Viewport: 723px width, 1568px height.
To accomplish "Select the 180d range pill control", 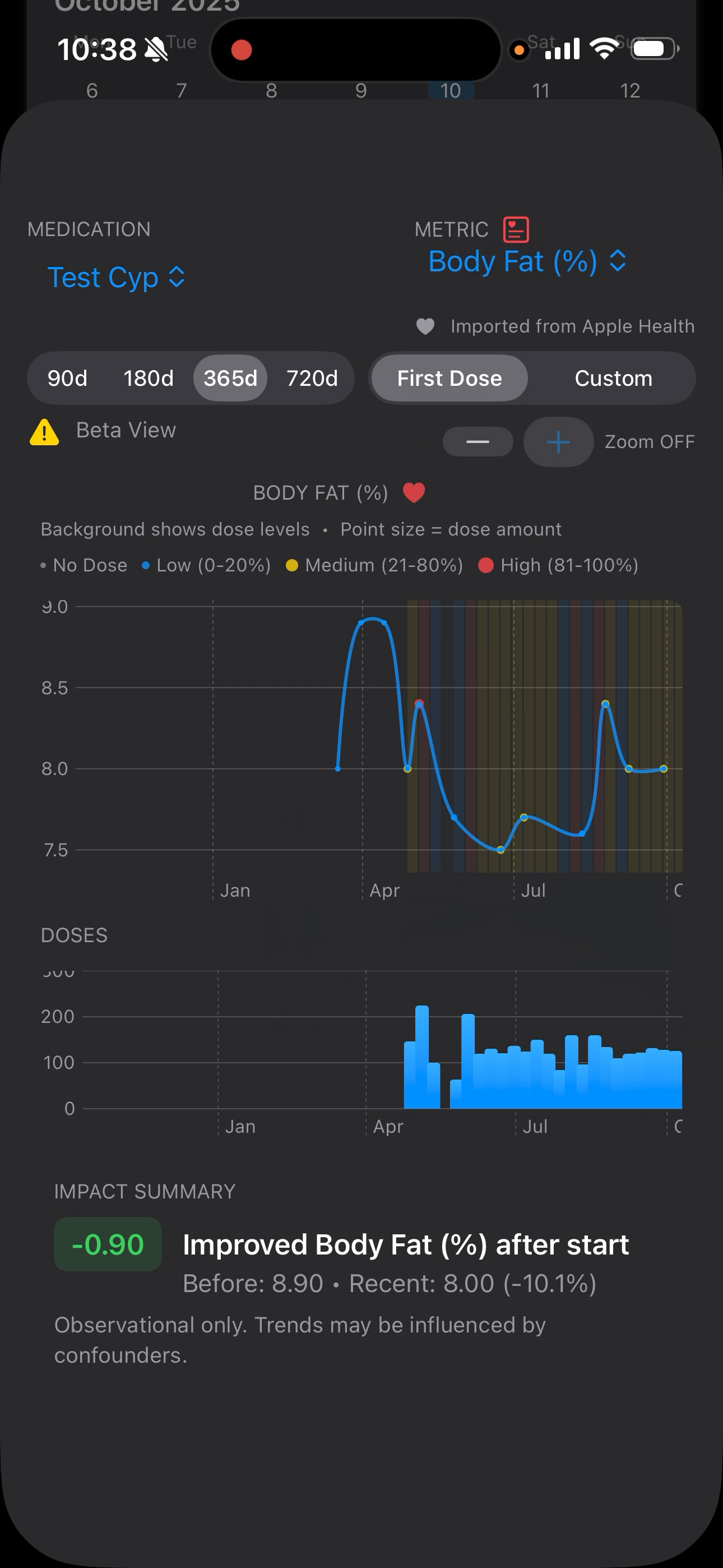I will click(149, 378).
